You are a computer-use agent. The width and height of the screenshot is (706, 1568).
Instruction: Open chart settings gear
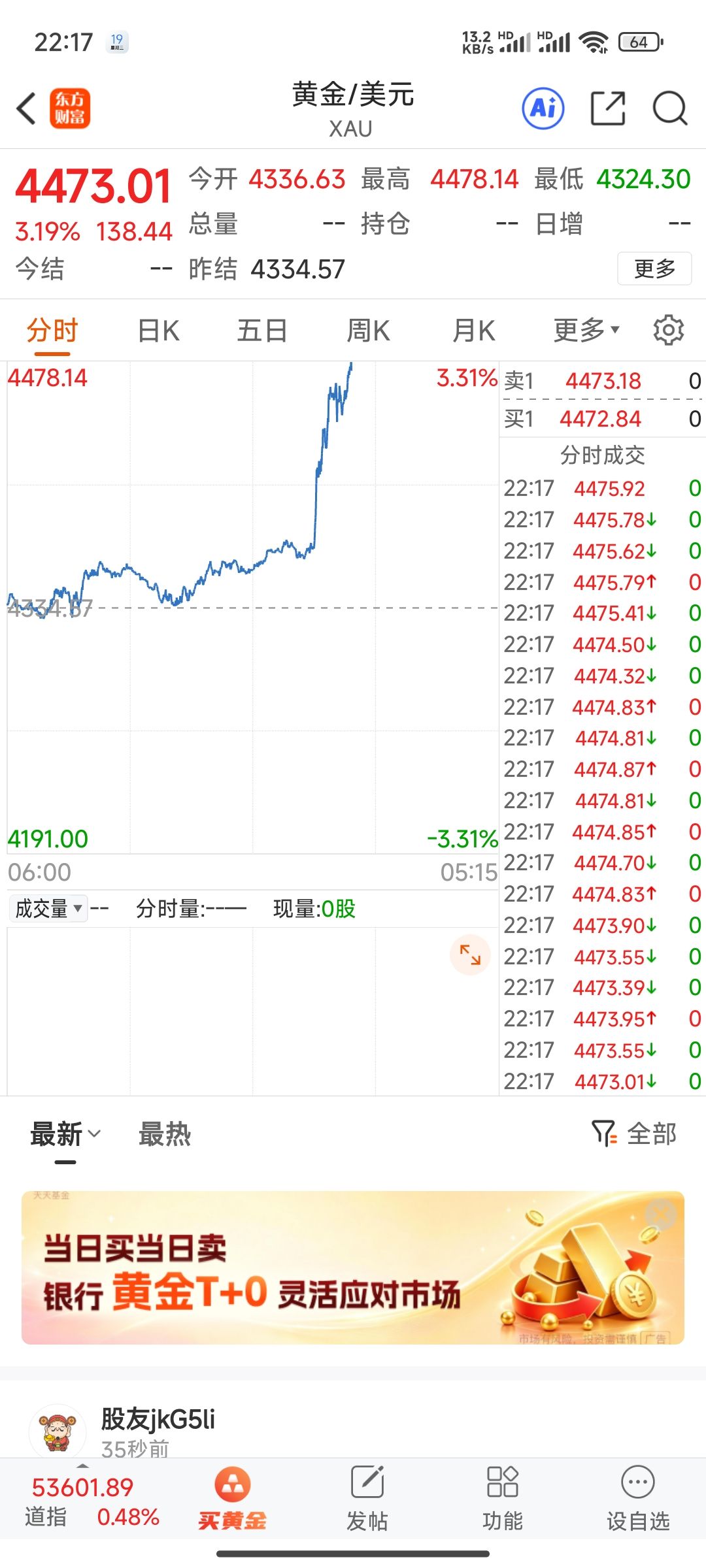tap(669, 330)
